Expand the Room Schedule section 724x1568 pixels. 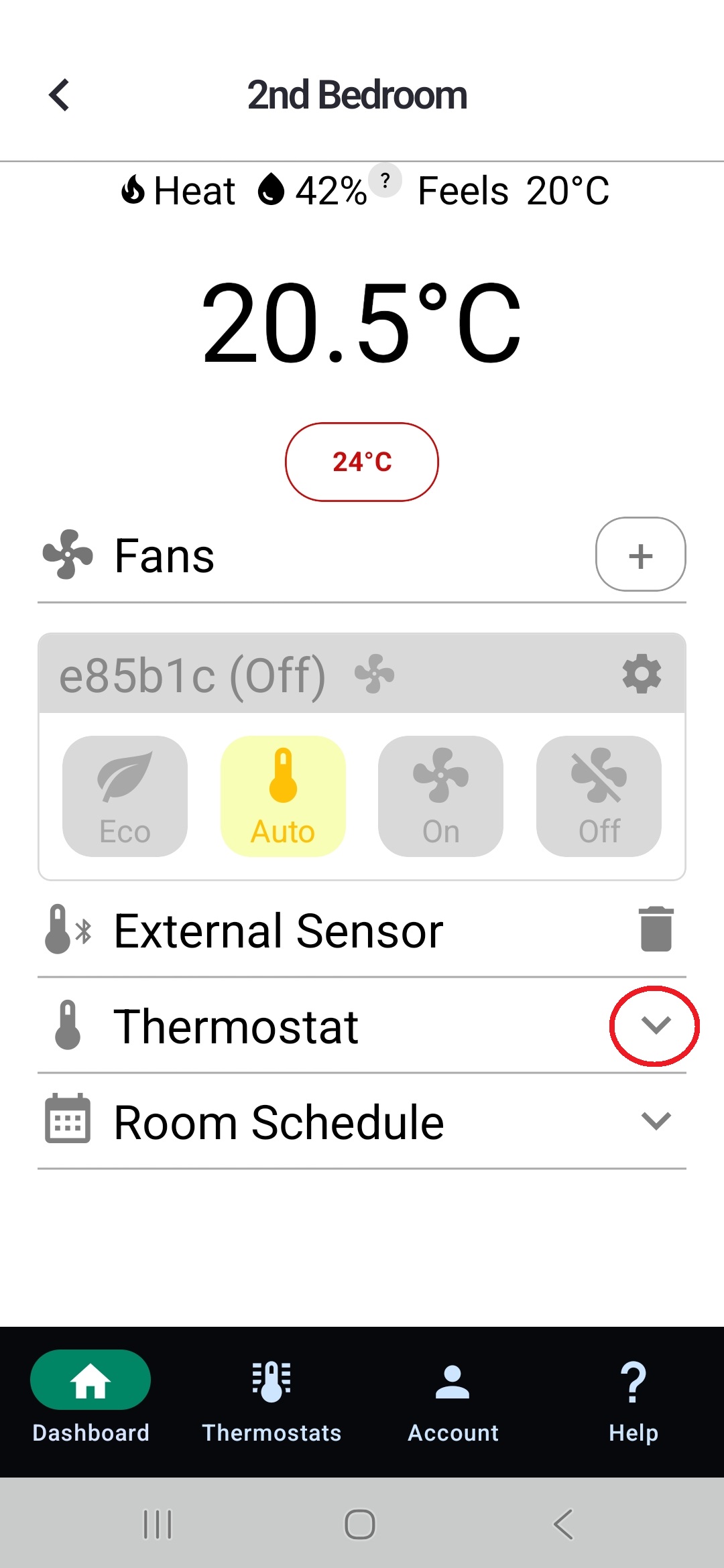[x=655, y=1121]
